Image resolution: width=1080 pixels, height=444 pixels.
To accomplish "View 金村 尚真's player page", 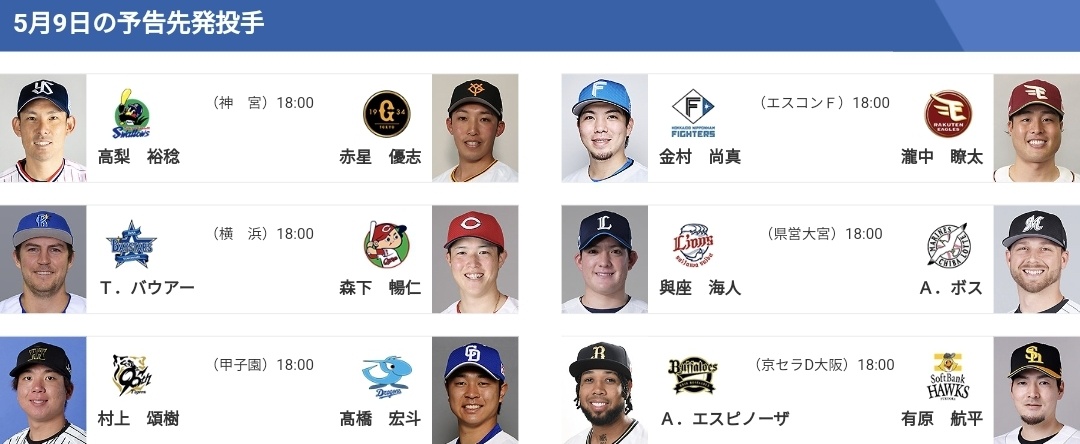I will pyautogui.click(x=700, y=157).
